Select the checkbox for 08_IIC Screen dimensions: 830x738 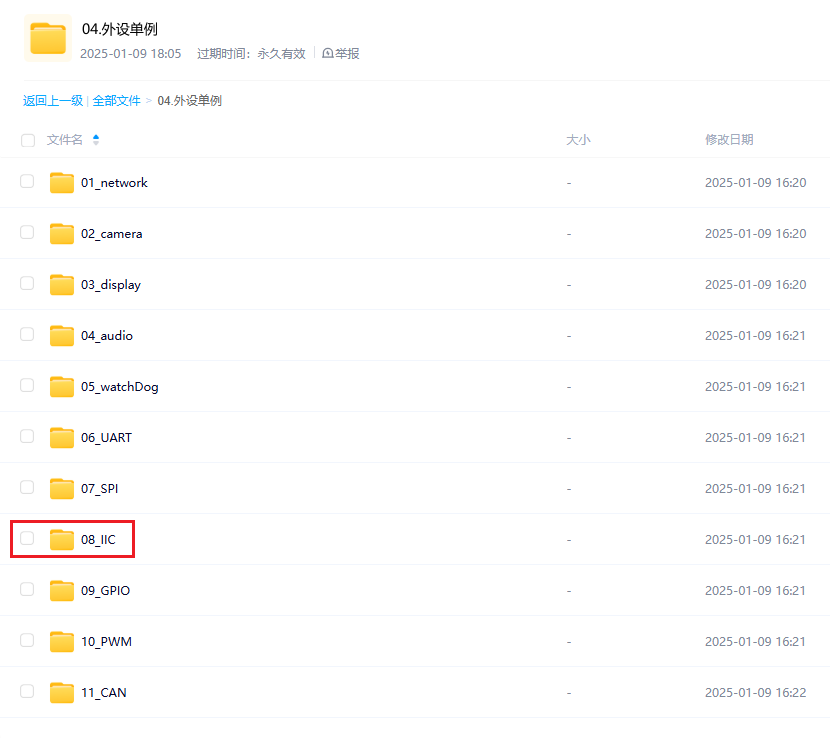27,538
